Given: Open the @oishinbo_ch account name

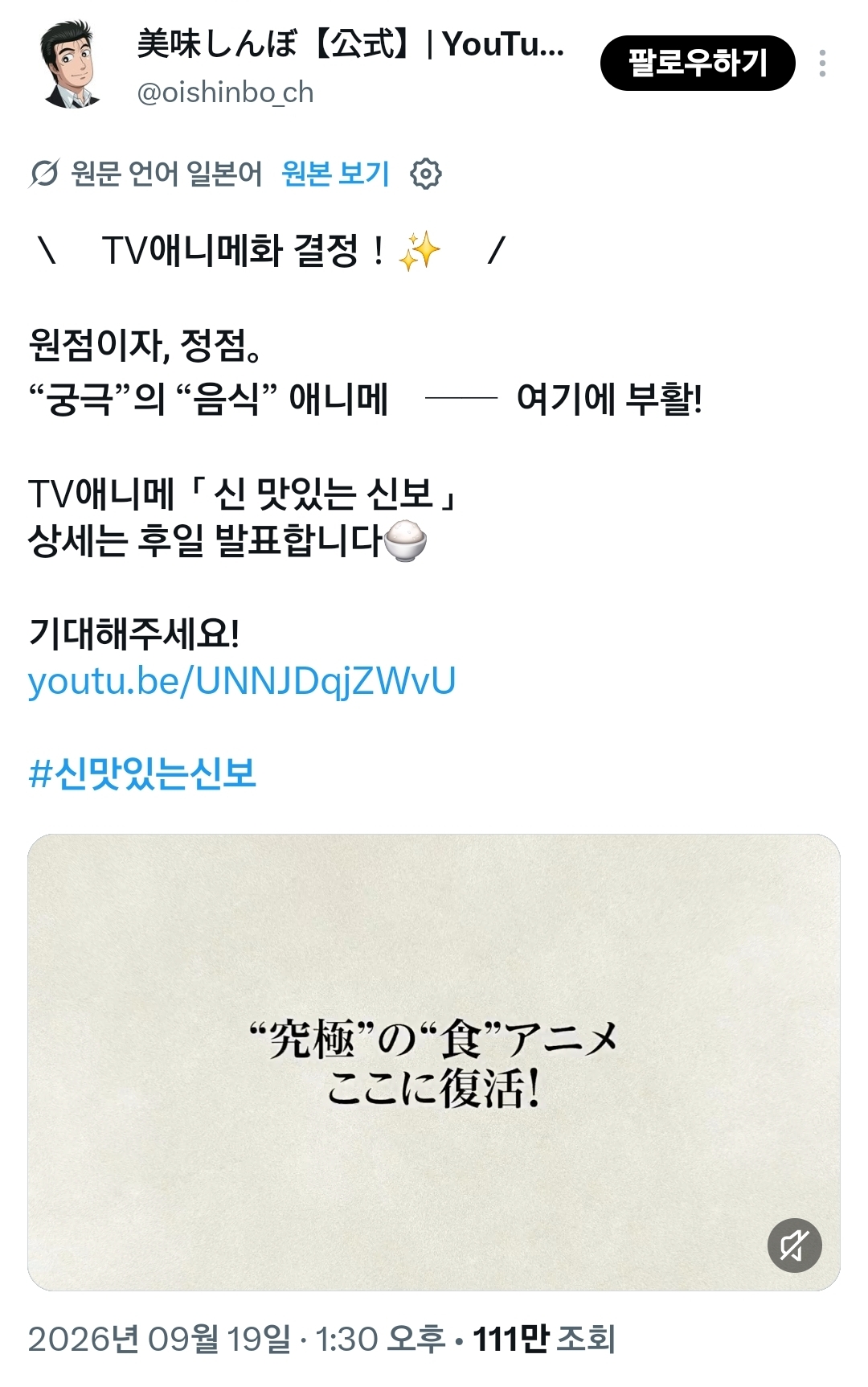Looking at the screenshot, I should [225, 93].
